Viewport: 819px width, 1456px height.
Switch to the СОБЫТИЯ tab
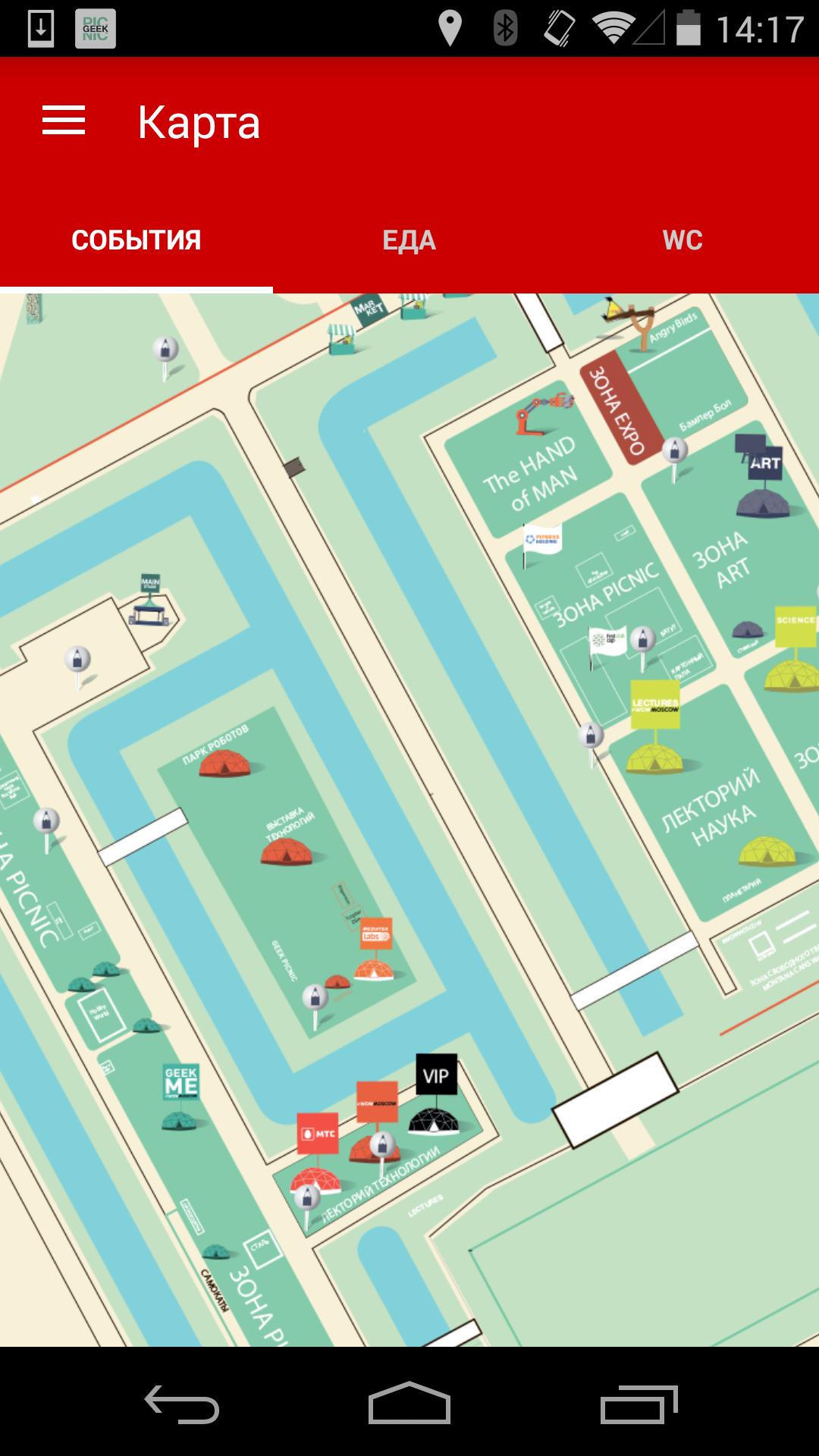(x=136, y=240)
